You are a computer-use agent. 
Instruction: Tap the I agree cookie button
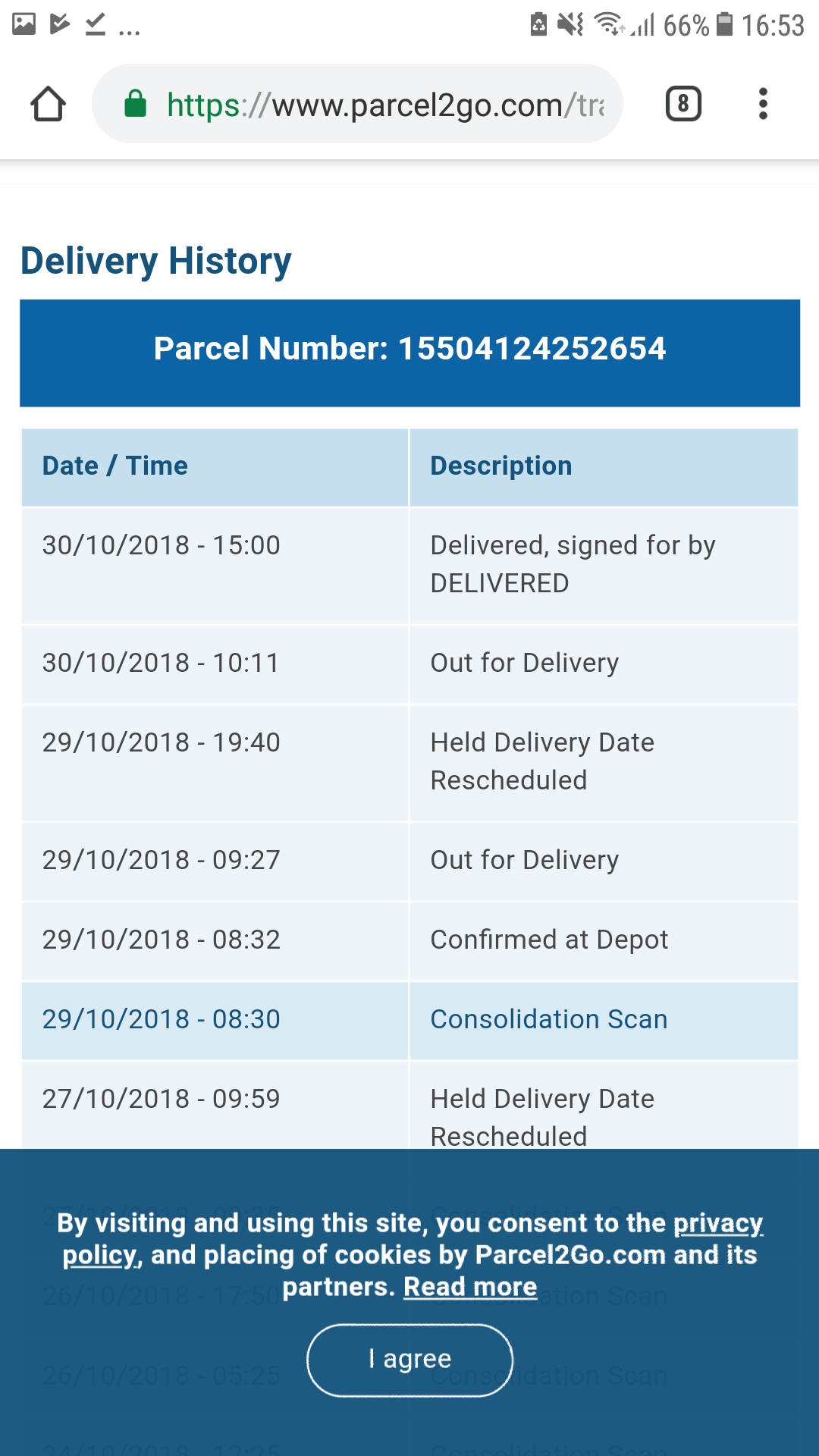409,1360
